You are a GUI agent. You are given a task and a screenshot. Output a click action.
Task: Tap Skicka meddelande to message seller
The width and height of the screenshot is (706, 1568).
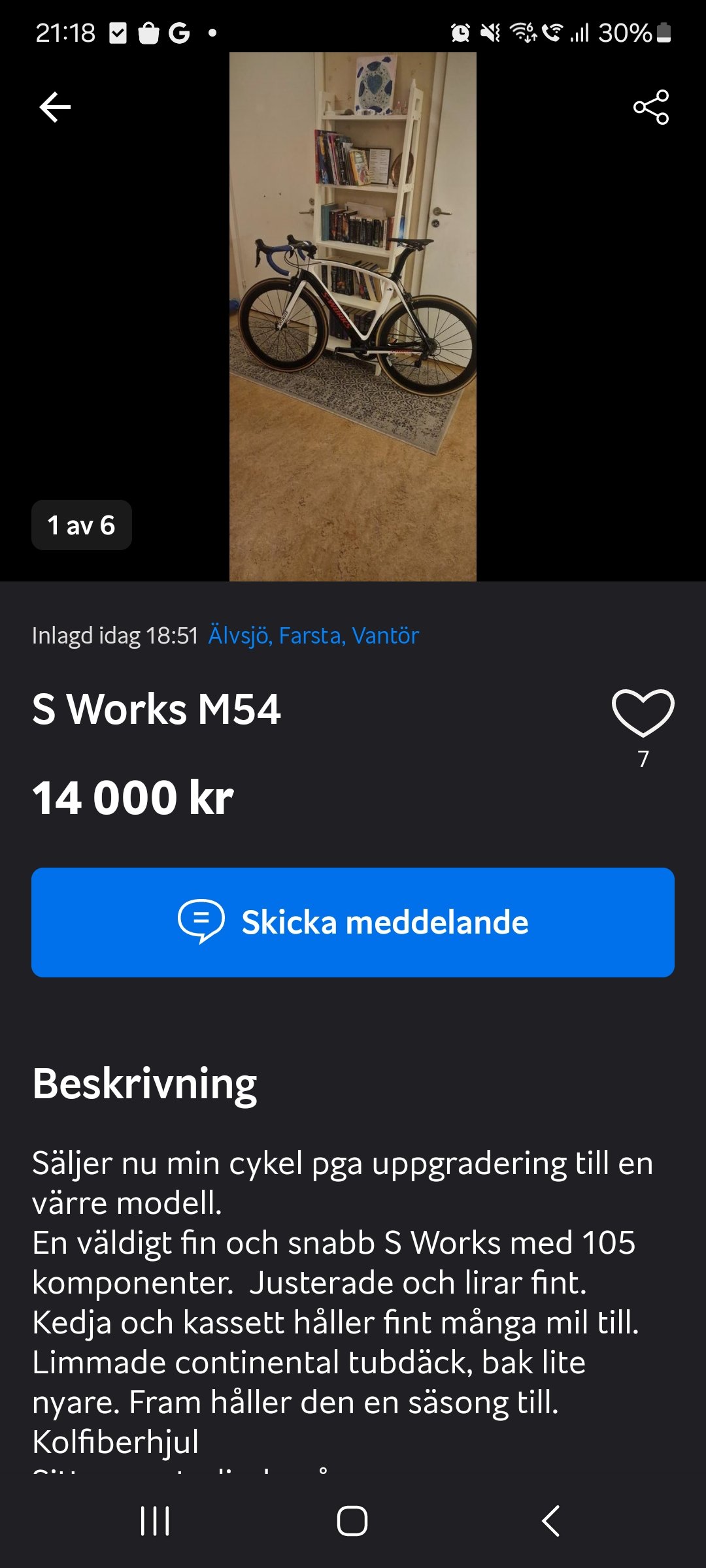[x=353, y=923]
